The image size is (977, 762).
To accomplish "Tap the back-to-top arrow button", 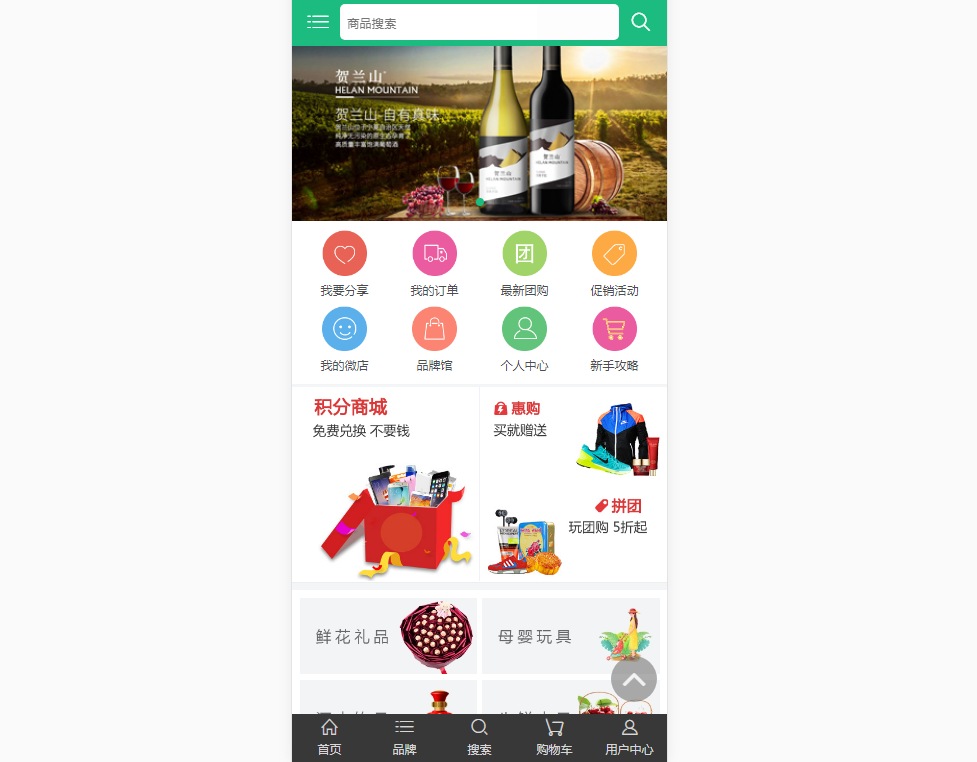I will (634, 679).
